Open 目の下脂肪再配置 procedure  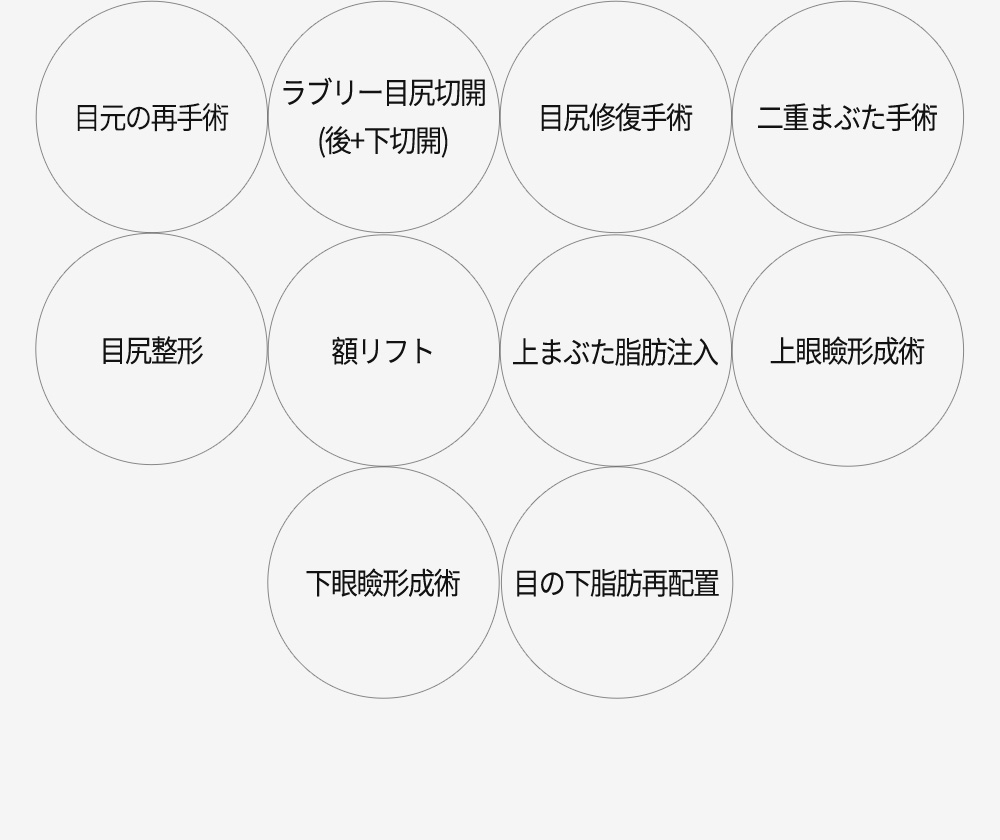point(616,582)
